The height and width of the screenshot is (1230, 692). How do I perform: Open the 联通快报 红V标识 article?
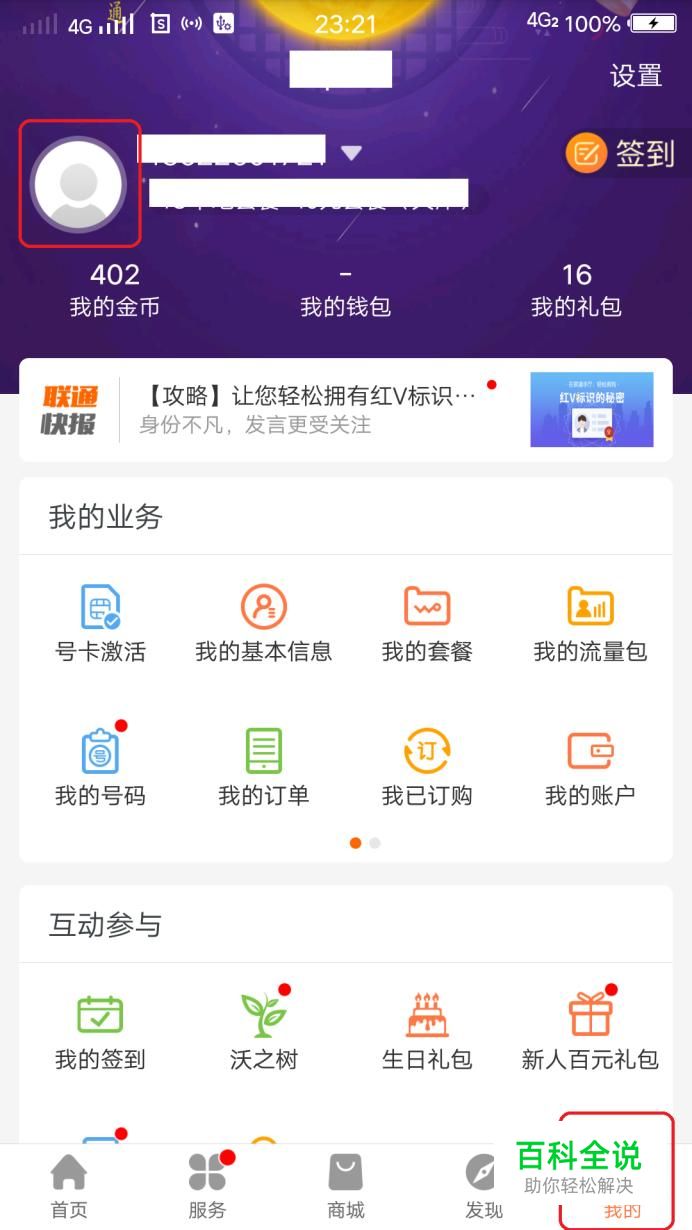click(x=345, y=410)
